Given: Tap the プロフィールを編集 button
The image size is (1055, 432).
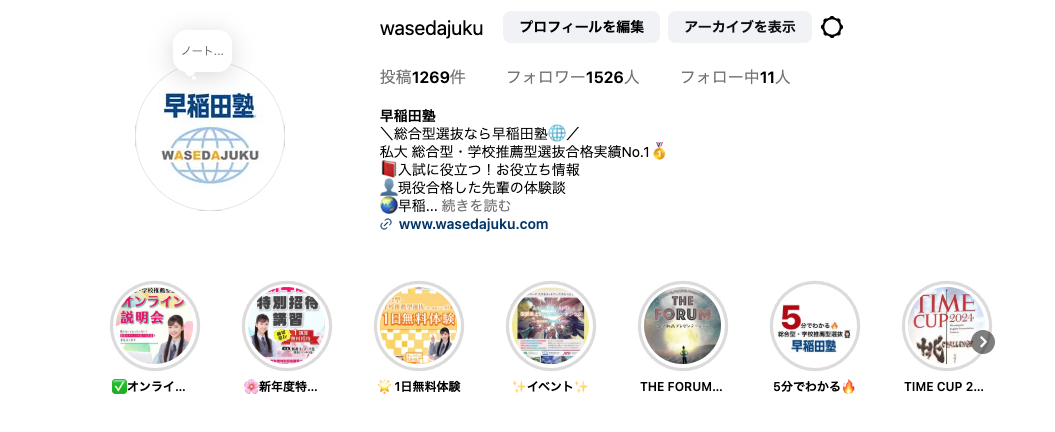Looking at the screenshot, I should coord(581,27).
